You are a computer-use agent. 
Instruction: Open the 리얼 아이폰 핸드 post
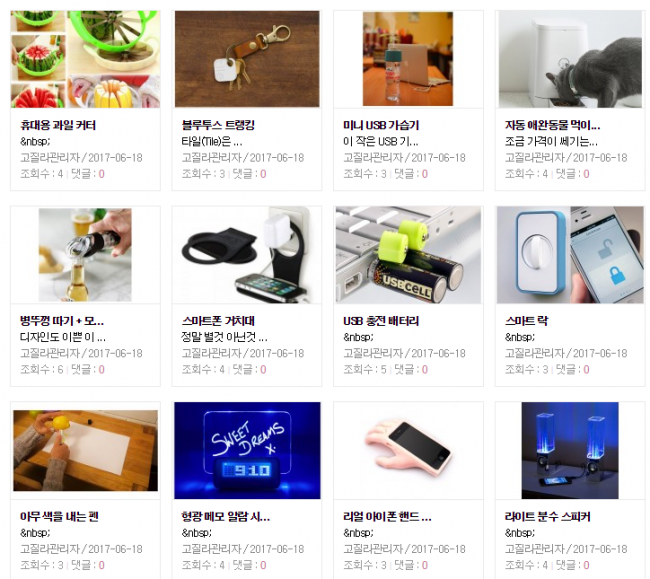[386, 517]
